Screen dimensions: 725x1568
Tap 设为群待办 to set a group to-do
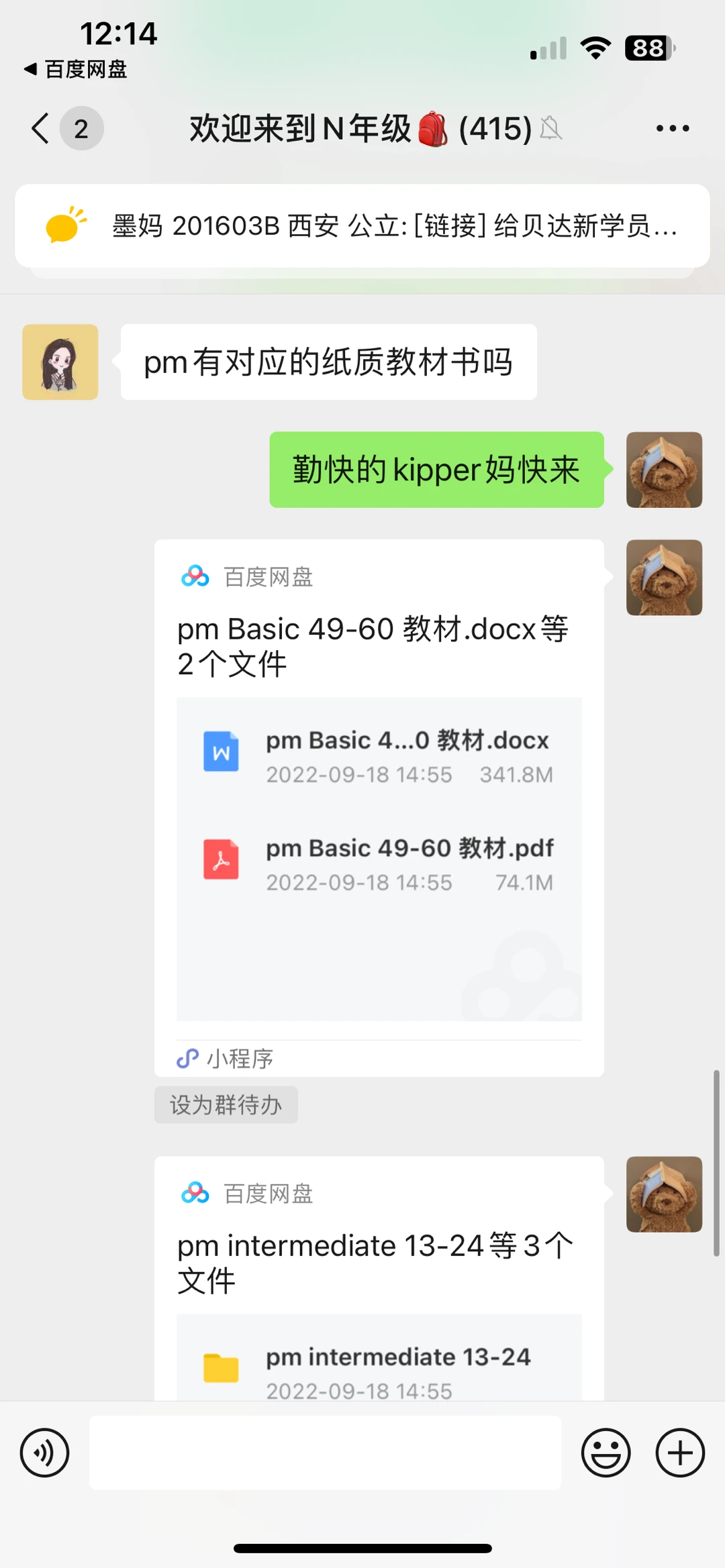coord(226,1104)
